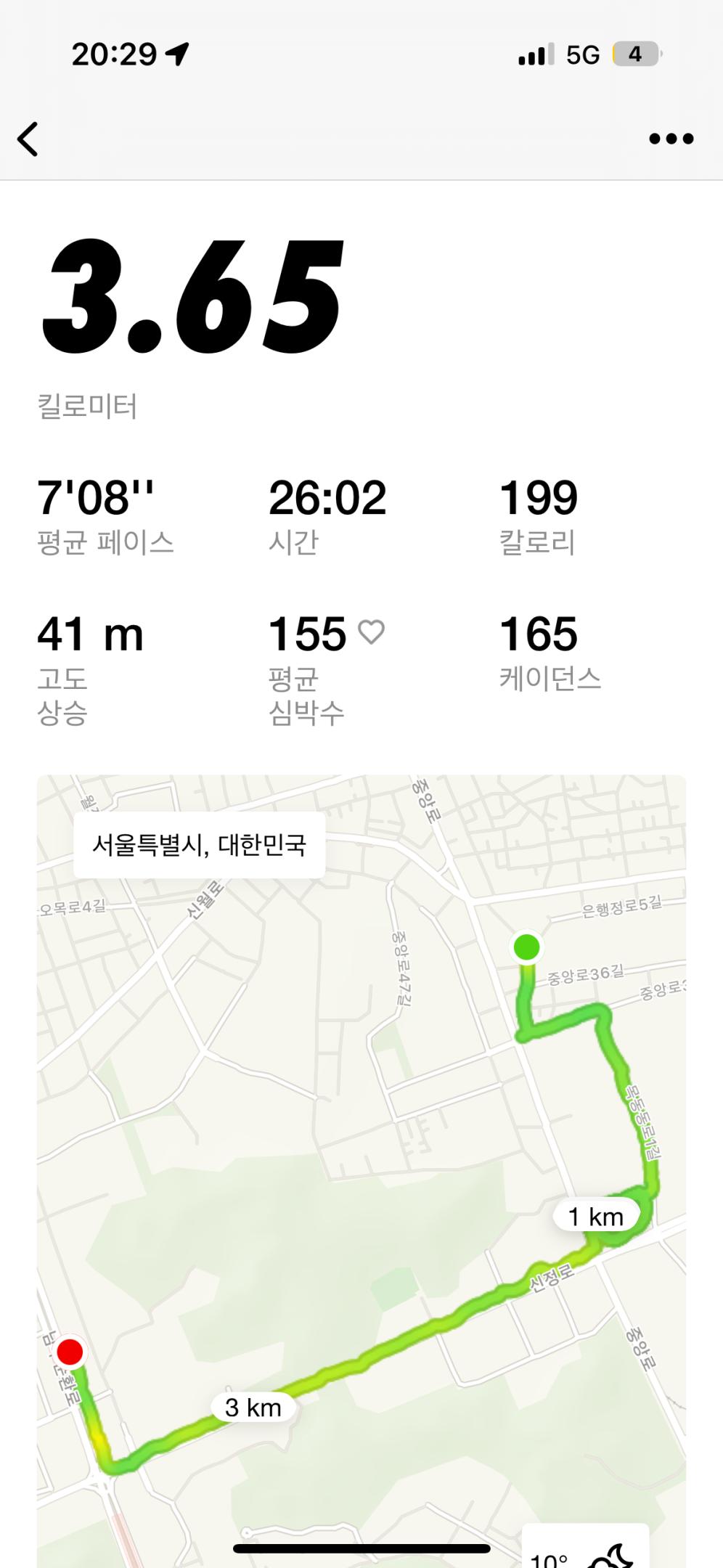This screenshot has width=723, height=1568.
Task: Open the three-dot overflow menu
Action: click(x=671, y=139)
